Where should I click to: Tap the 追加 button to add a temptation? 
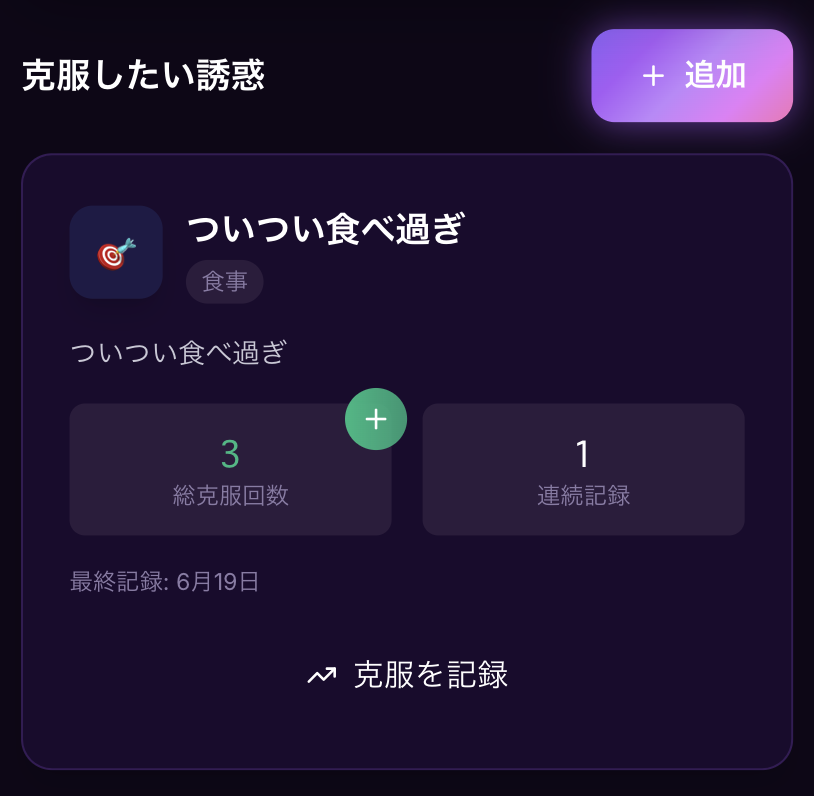coord(692,76)
